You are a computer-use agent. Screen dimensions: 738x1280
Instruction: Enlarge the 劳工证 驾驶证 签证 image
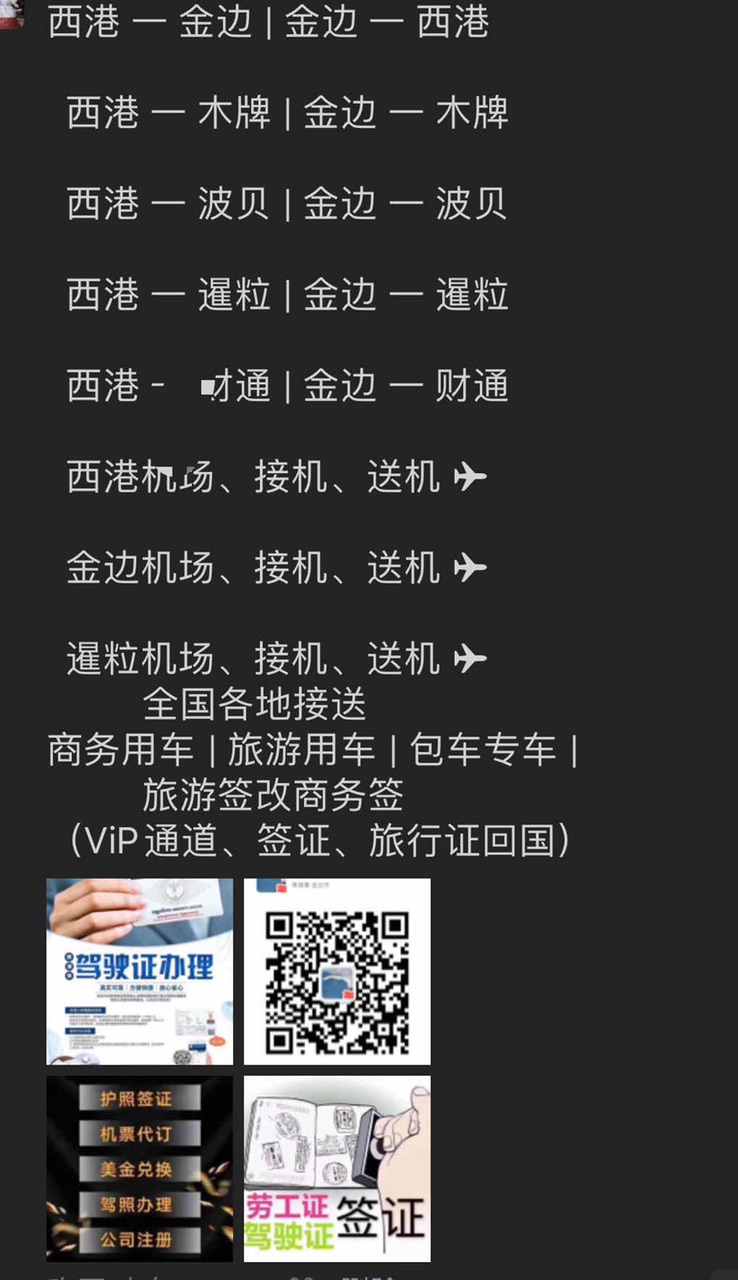337,1168
